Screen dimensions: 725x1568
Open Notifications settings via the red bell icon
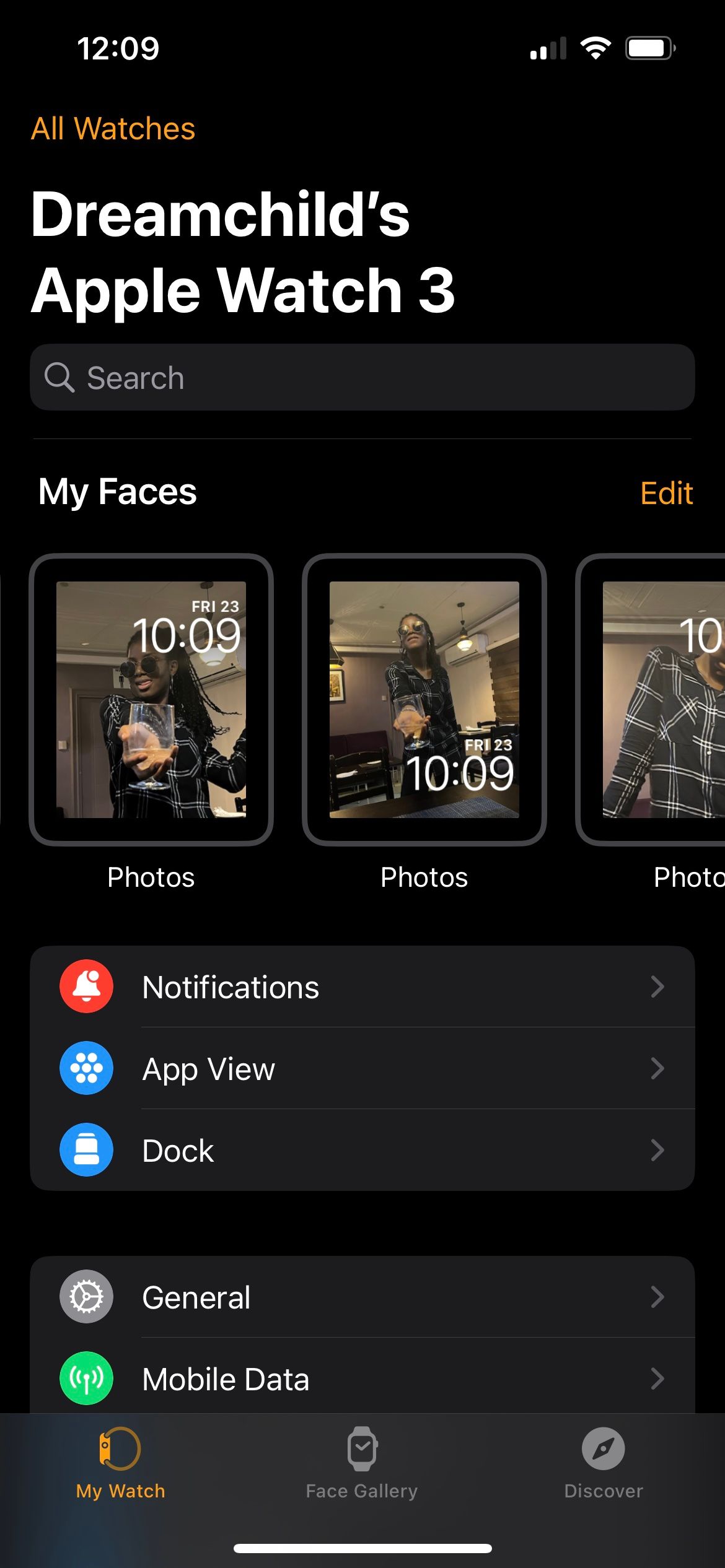[x=86, y=987]
